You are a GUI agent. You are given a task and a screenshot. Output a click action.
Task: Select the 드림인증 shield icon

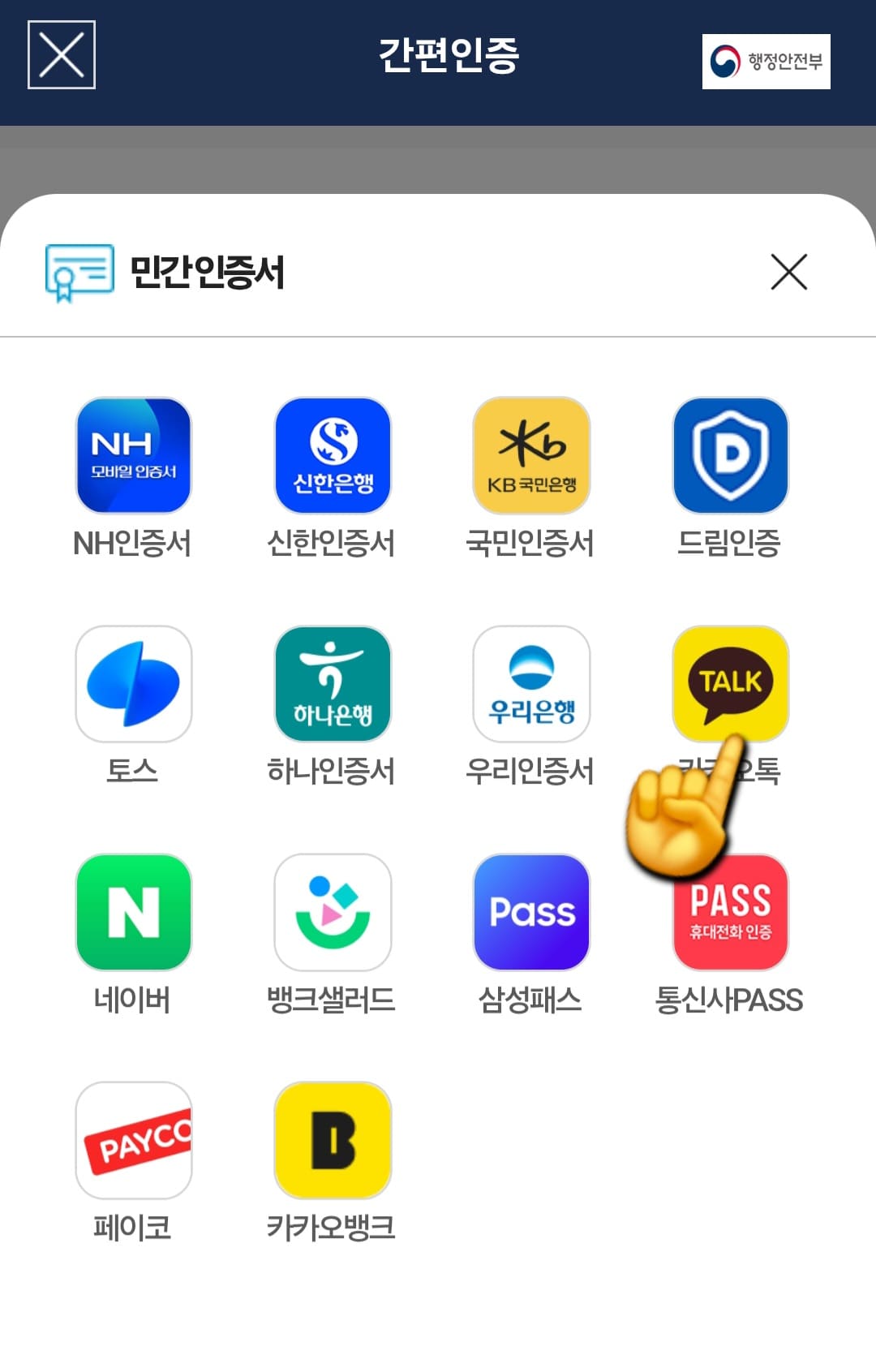click(x=731, y=456)
